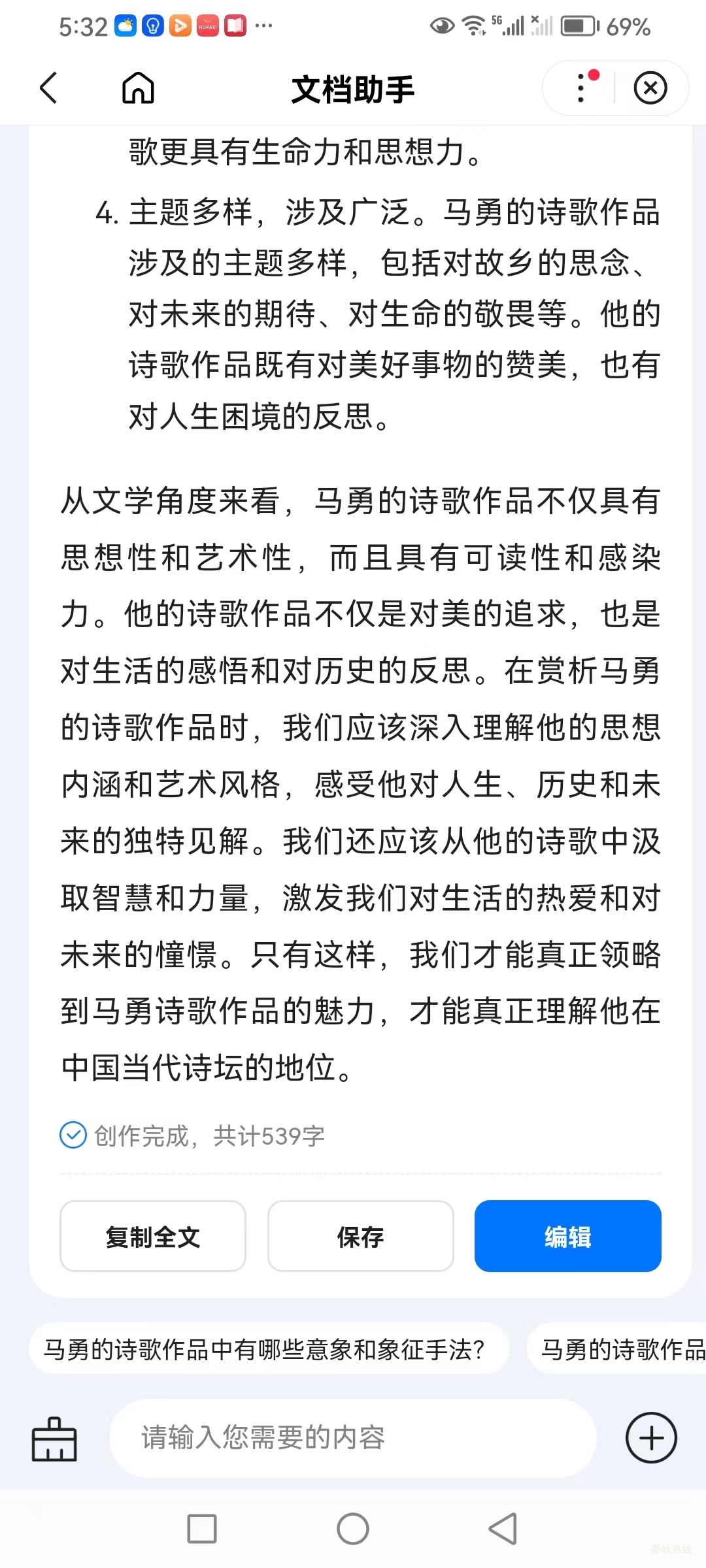This screenshot has height=1568, width=706.
Task: Open recent apps with the square button
Action: [x=202, y=1529]
